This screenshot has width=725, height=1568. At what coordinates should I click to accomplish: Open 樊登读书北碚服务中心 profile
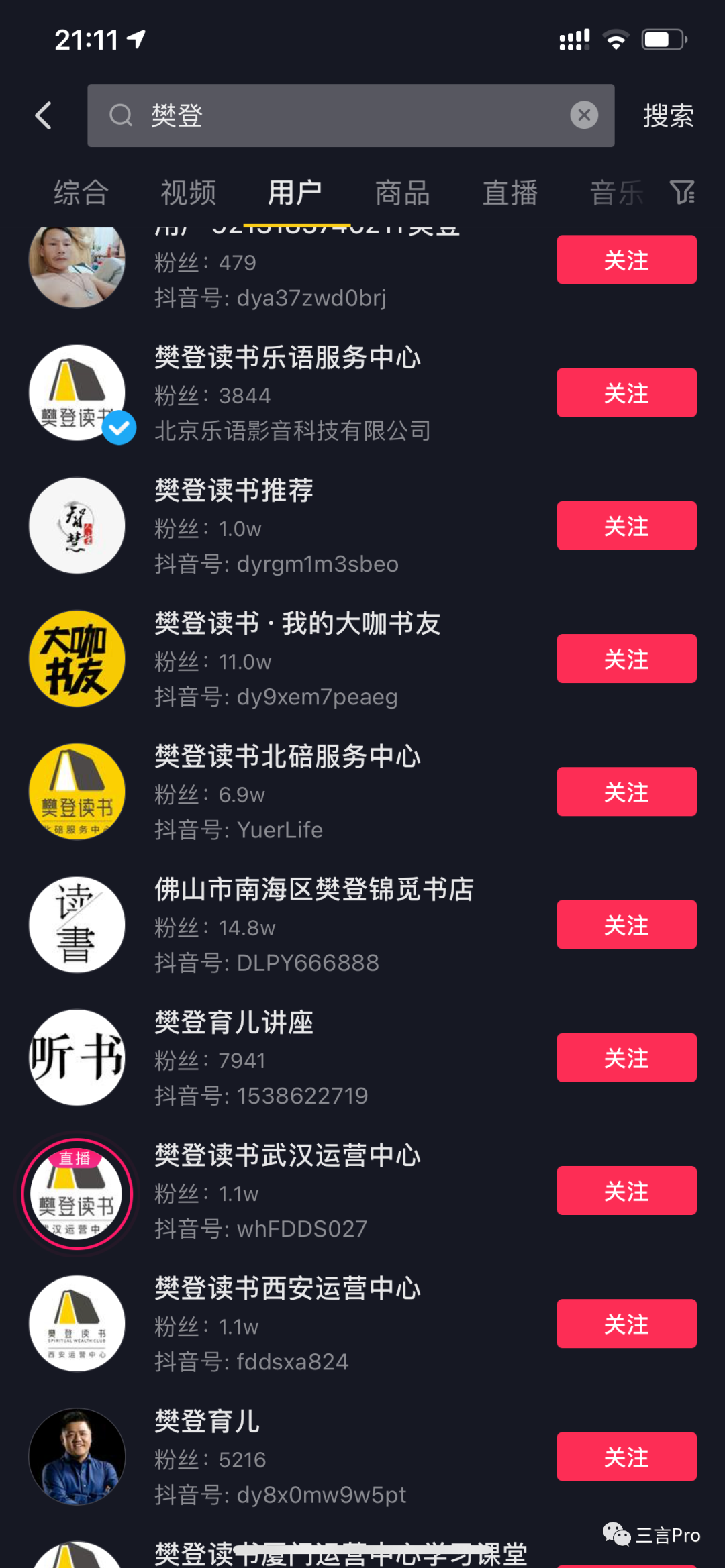click(287, 757)
